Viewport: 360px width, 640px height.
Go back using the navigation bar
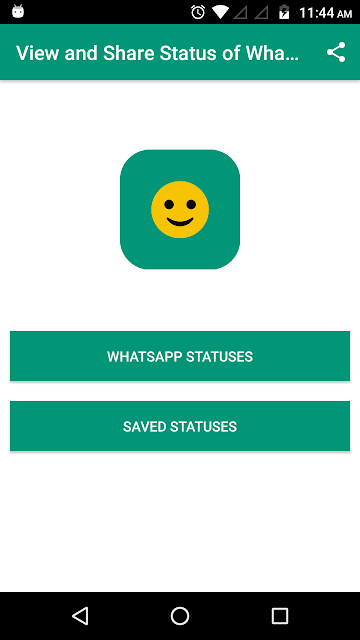tap(80, 616)
